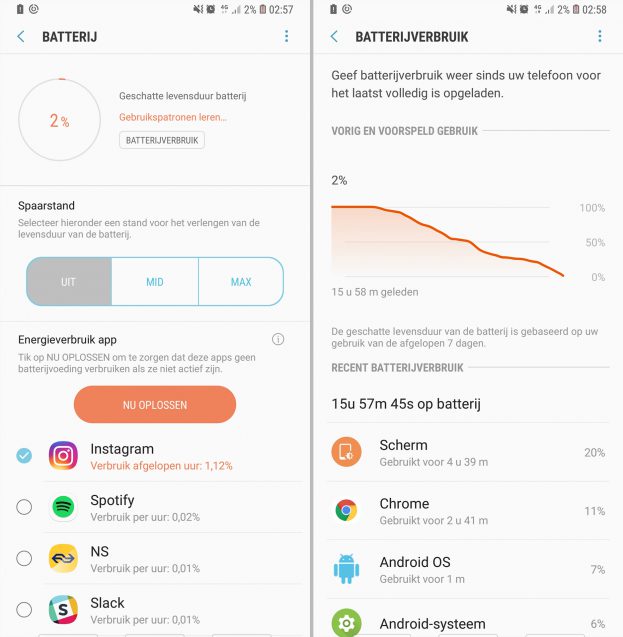Open the overflow menu on Batterij
The width and height of the screenshot is (623, 637).
[286, 37]
